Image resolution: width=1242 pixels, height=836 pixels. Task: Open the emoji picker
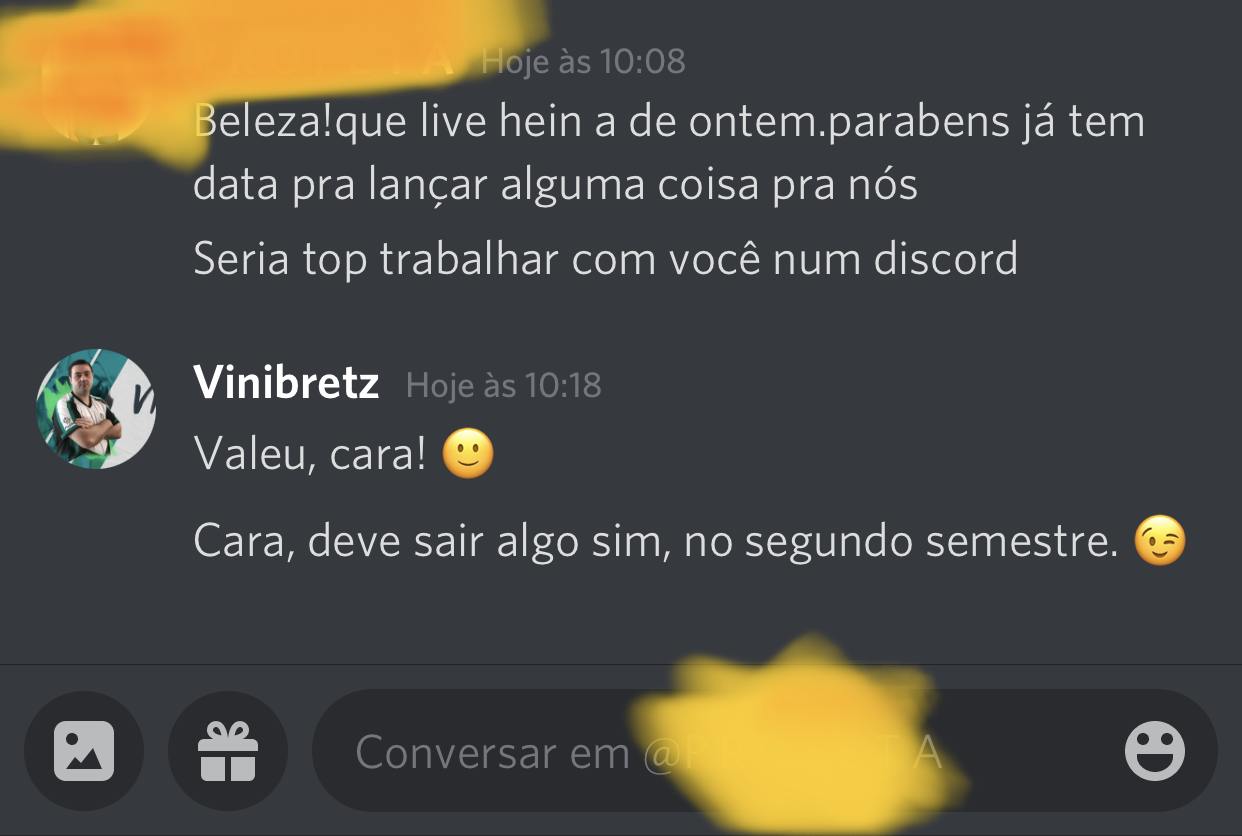[1155, 751]
